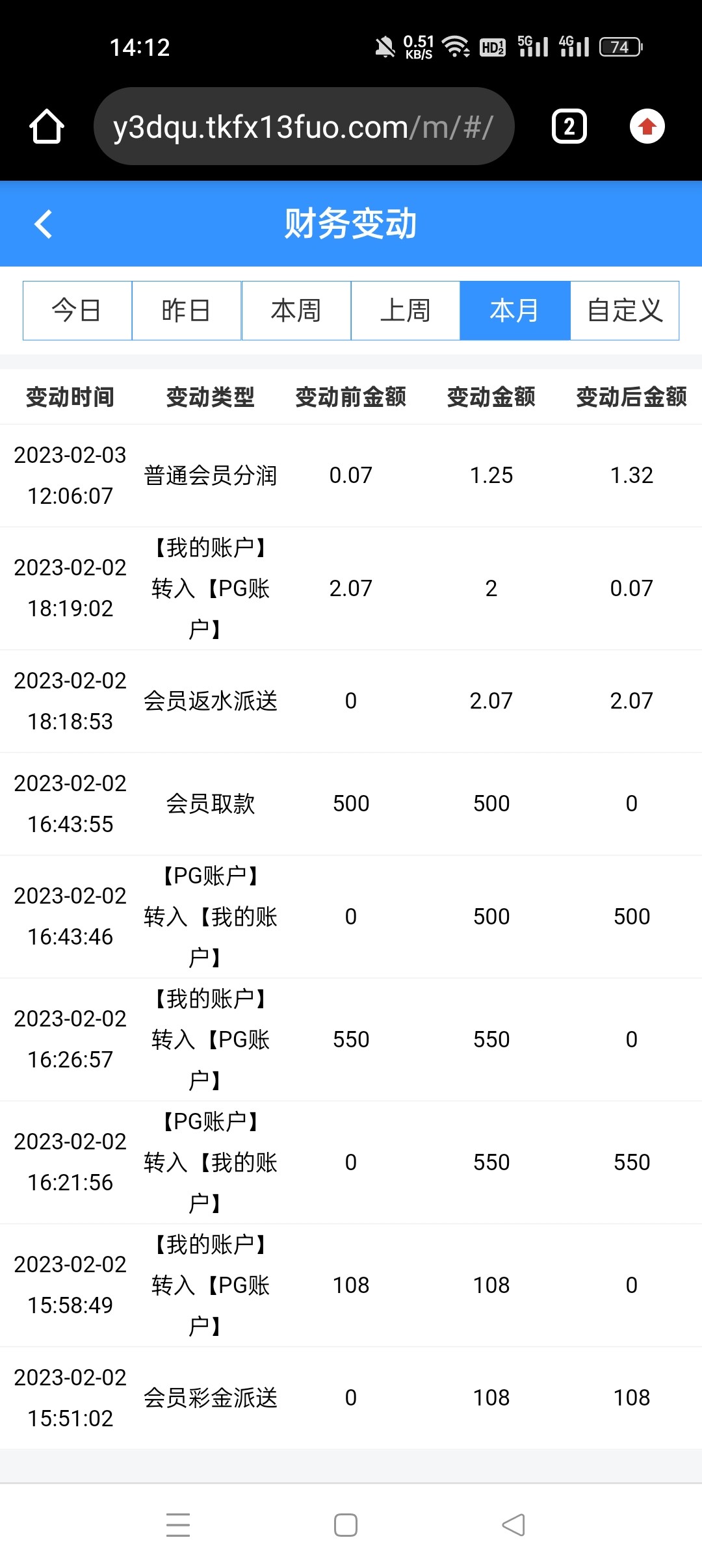Tap the red upload arrow icon
702x1568 pixels.
click(x=647, y=126)
